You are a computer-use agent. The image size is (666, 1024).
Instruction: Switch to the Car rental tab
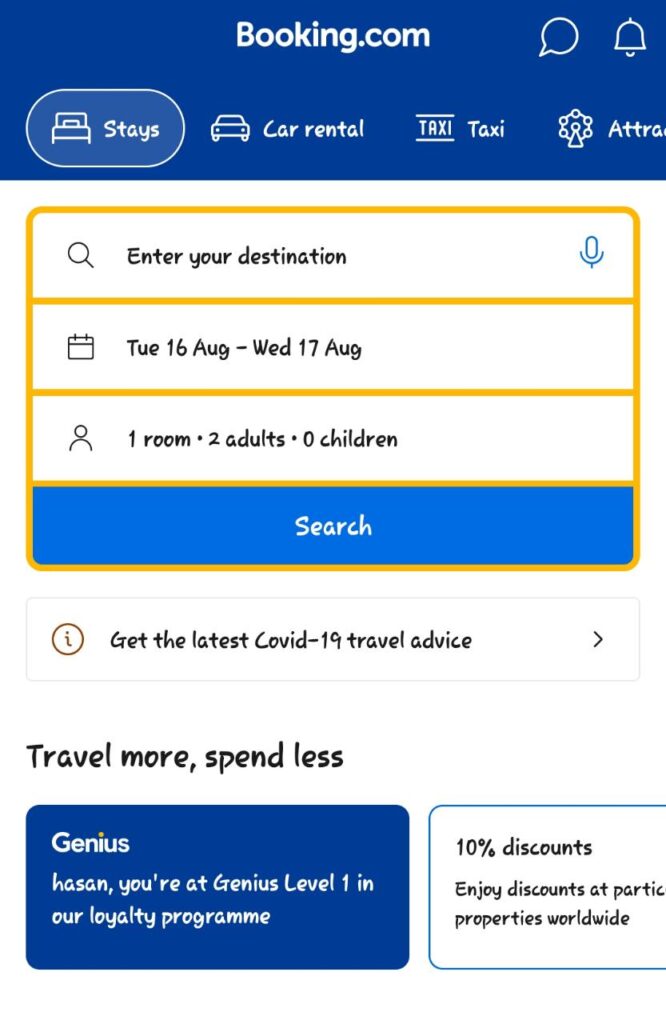point(288,129)
